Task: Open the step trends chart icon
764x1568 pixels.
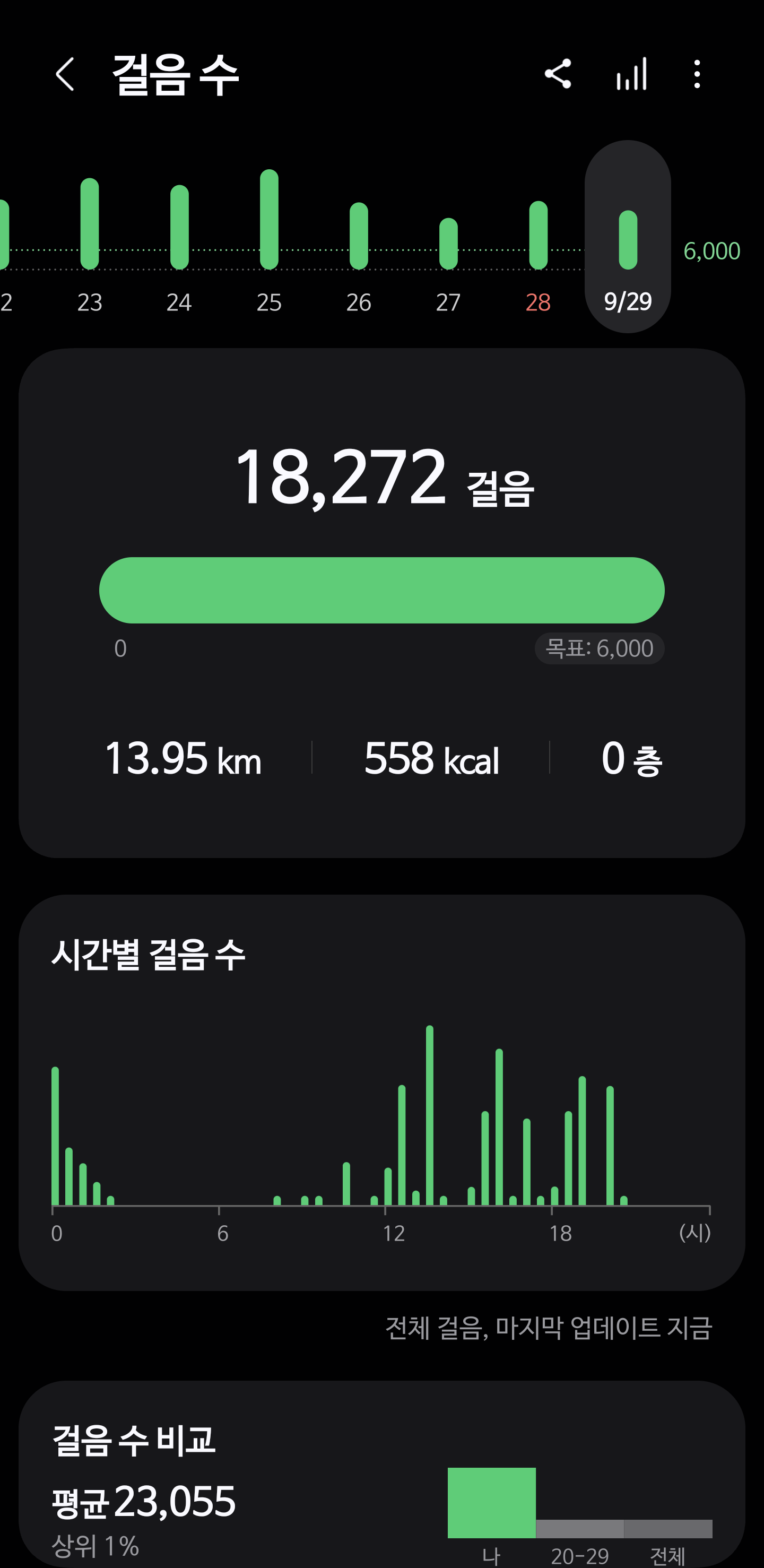Action: coord(631,74)
